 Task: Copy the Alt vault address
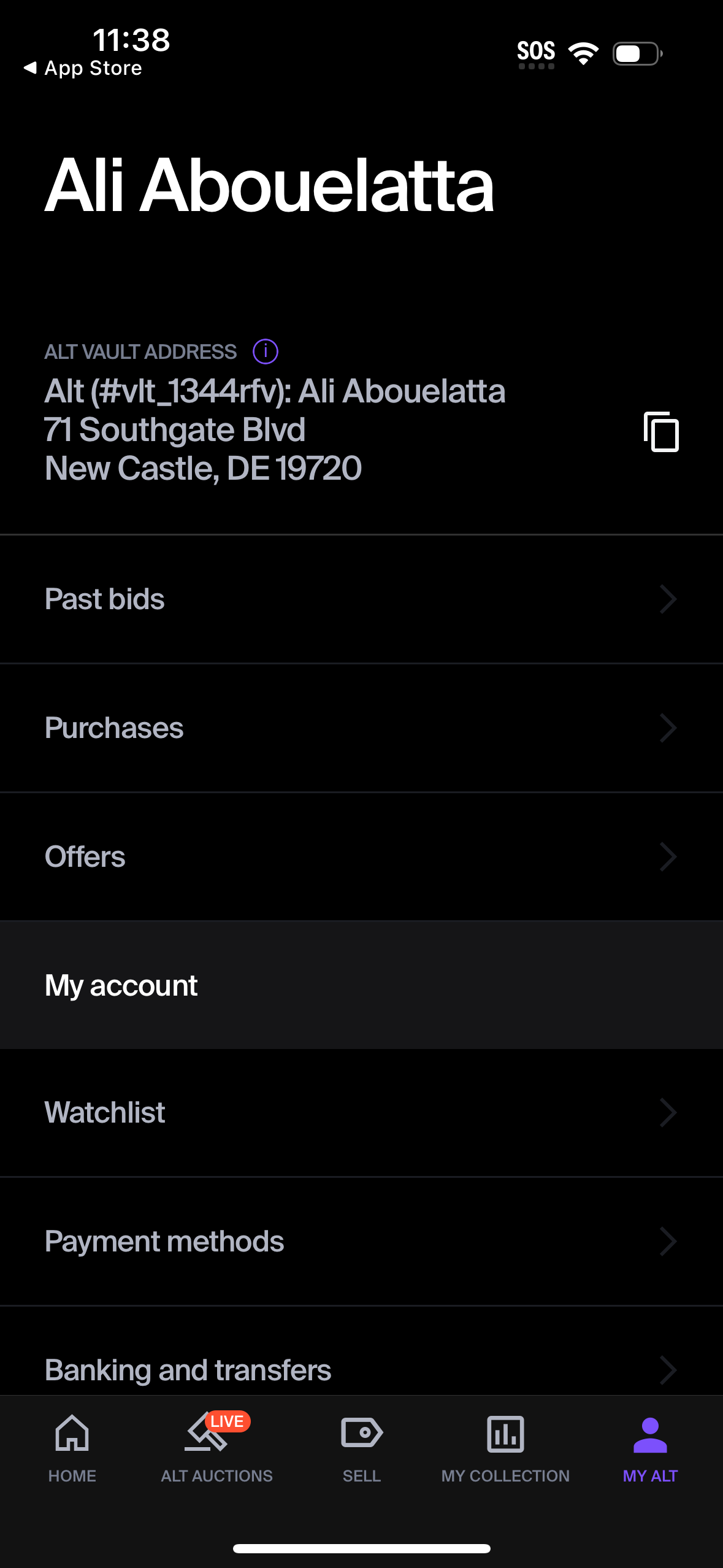pos(661,433)
